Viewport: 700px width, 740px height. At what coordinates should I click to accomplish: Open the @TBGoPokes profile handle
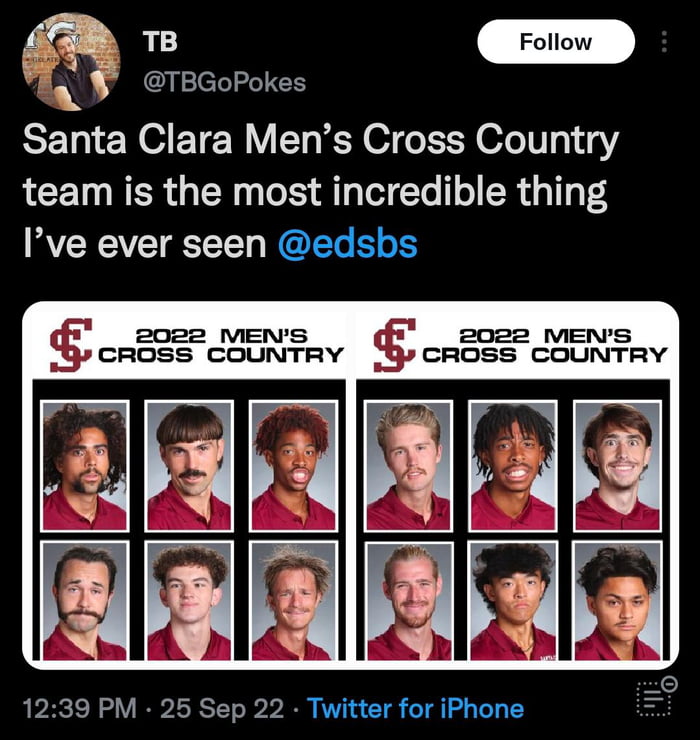point(224,82)
